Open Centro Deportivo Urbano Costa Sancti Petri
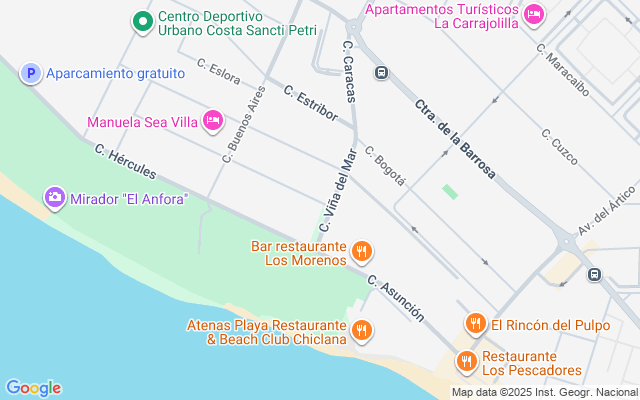This screenshot has height=400, width=640. (143, 20)
